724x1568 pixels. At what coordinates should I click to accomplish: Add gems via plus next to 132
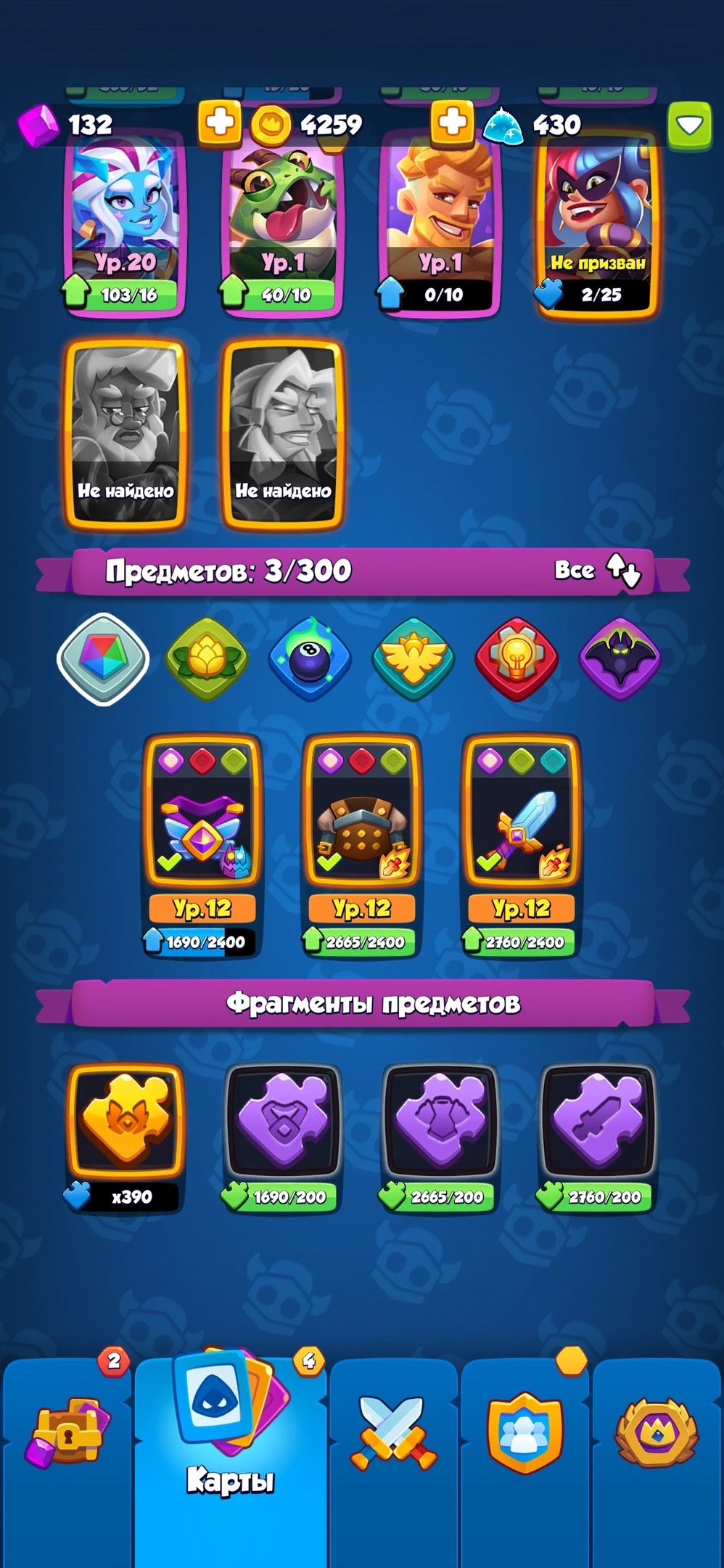[x=220, y=123]
